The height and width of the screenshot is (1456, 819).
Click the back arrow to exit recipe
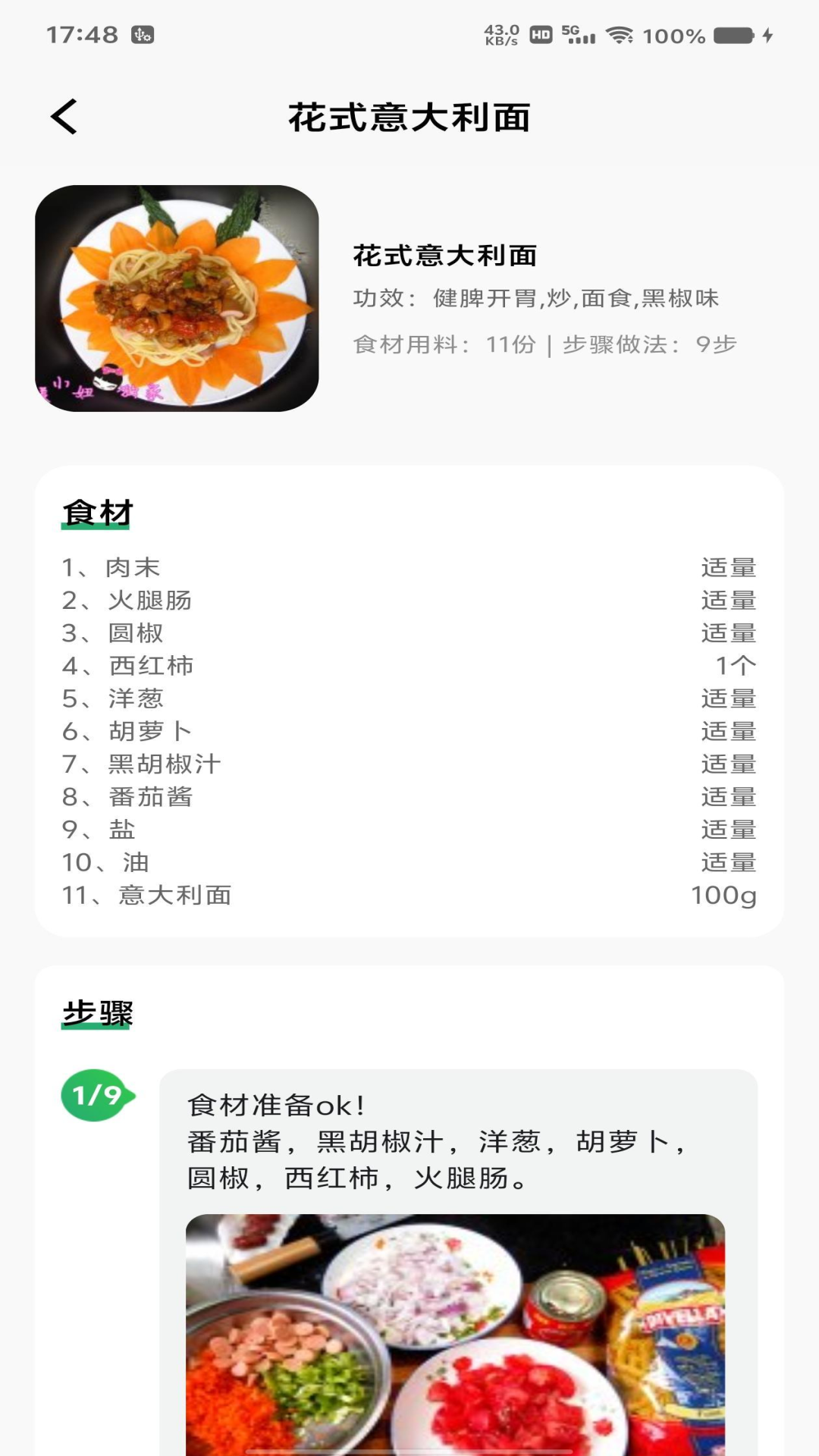[64, 117]
